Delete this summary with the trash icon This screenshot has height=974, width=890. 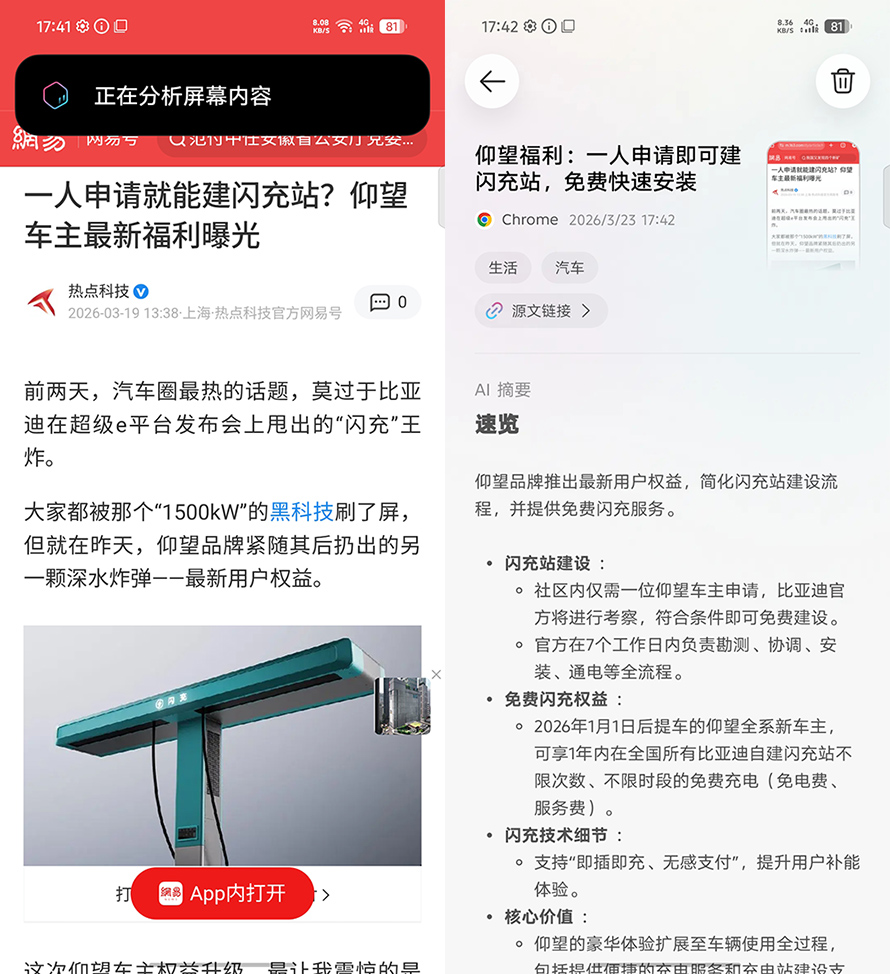[x=842, y=82]
